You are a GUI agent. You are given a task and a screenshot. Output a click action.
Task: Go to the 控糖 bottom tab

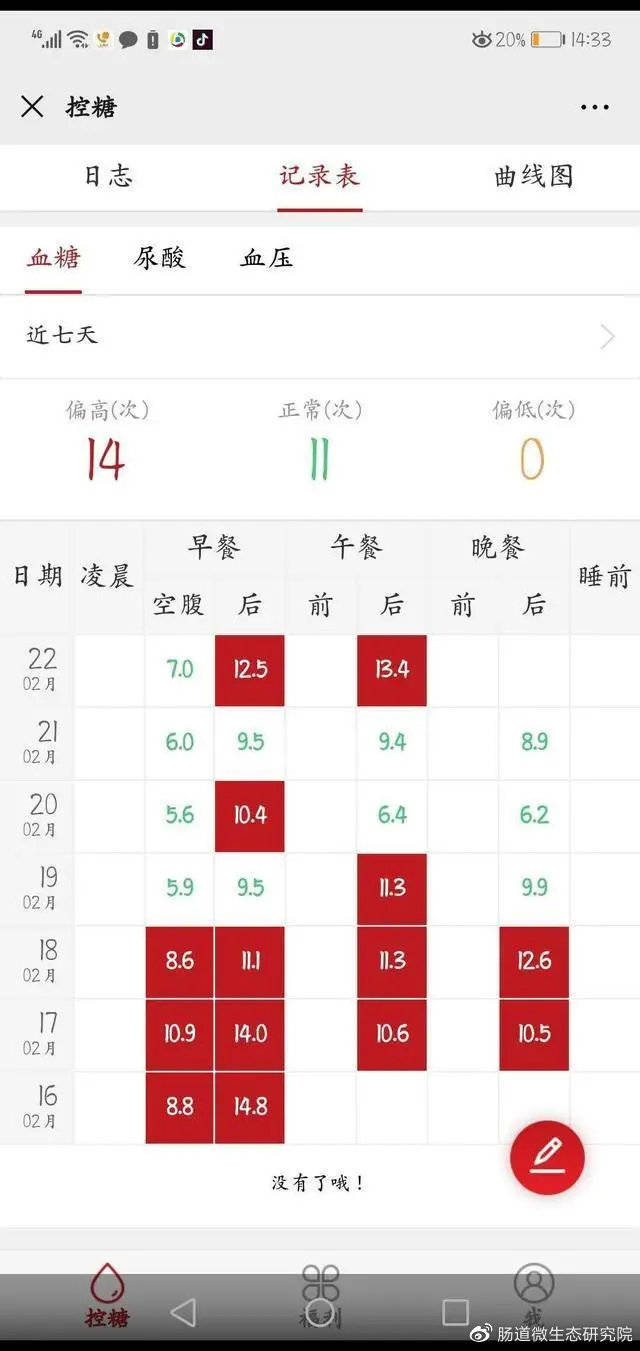(x=107, y=1295)
